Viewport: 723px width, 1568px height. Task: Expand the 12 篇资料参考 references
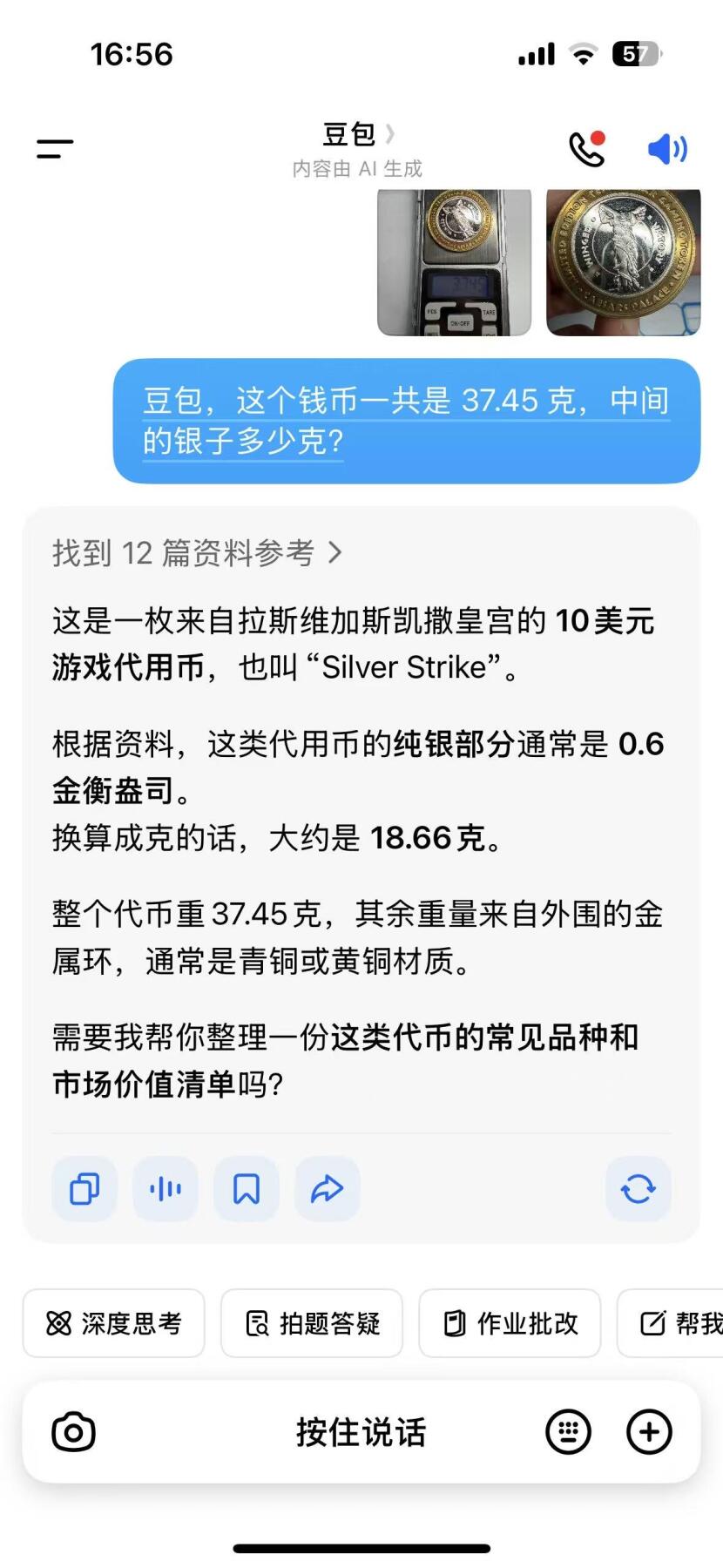point(196,553)
